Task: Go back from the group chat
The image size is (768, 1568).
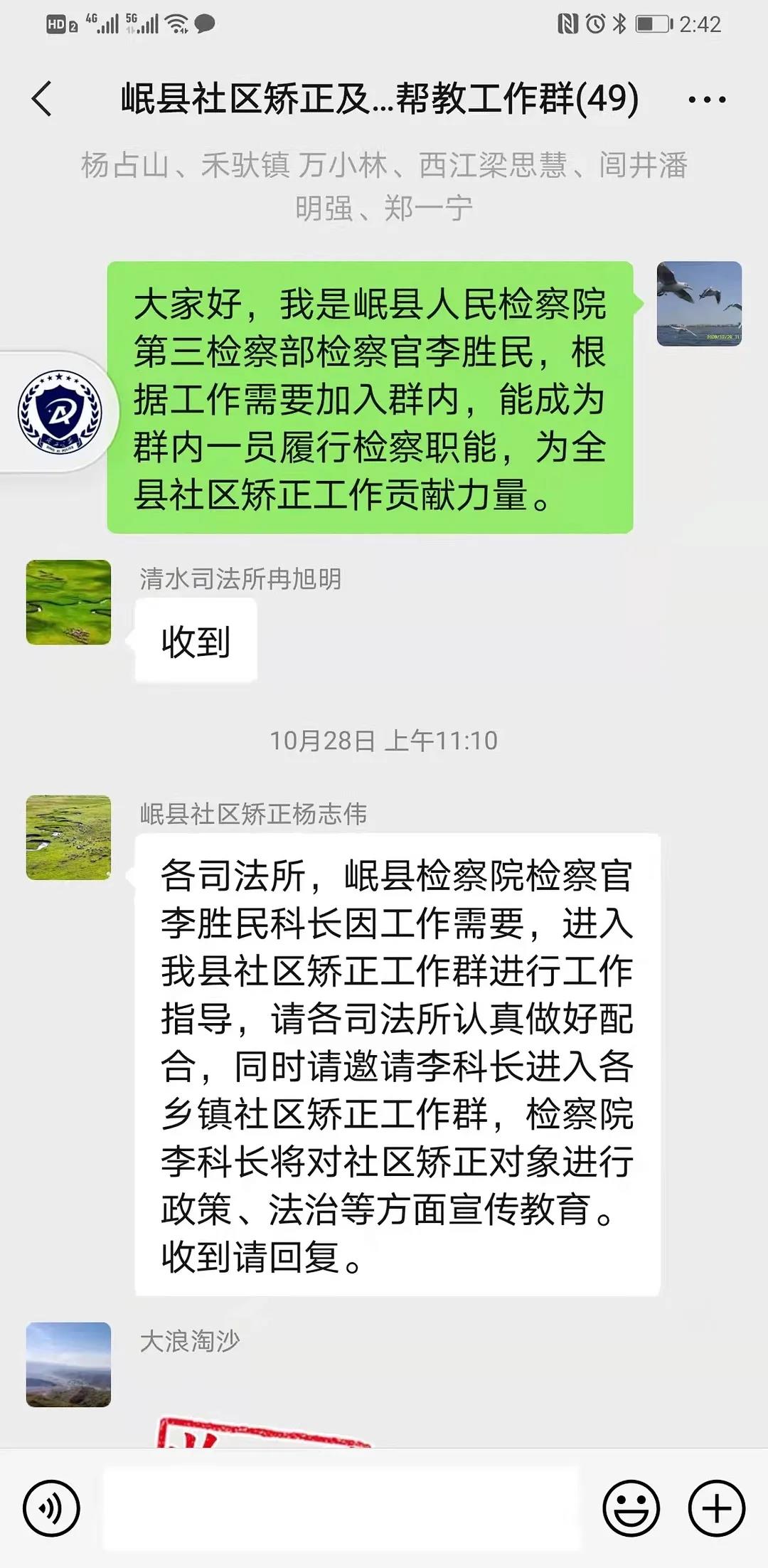Action: tap(43, 98)
